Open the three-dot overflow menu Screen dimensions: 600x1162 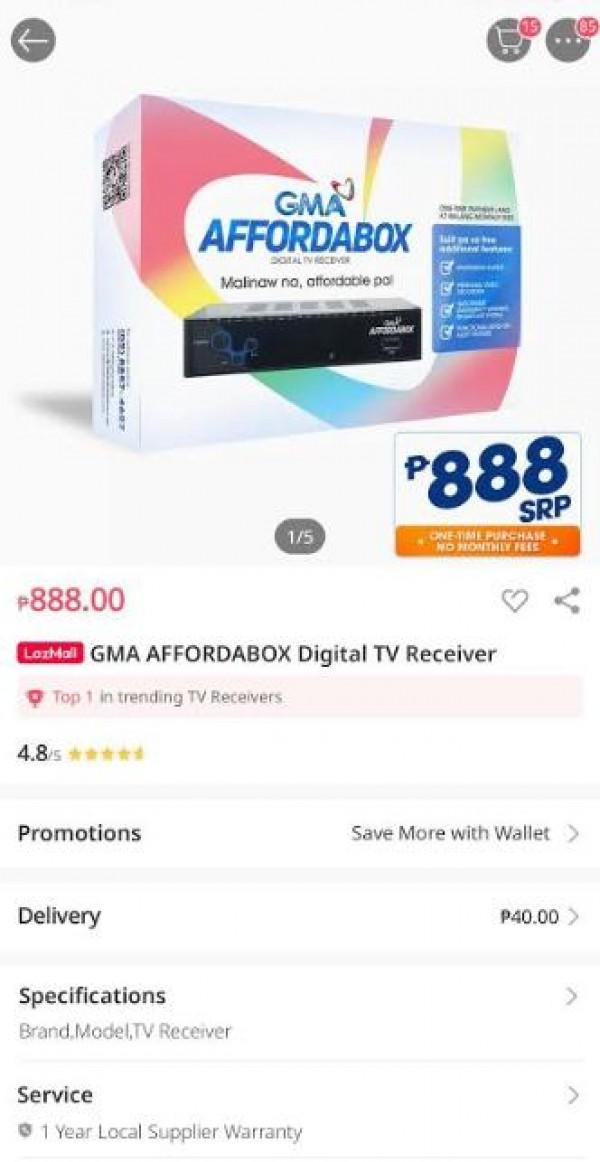click(x=567, y=41)
